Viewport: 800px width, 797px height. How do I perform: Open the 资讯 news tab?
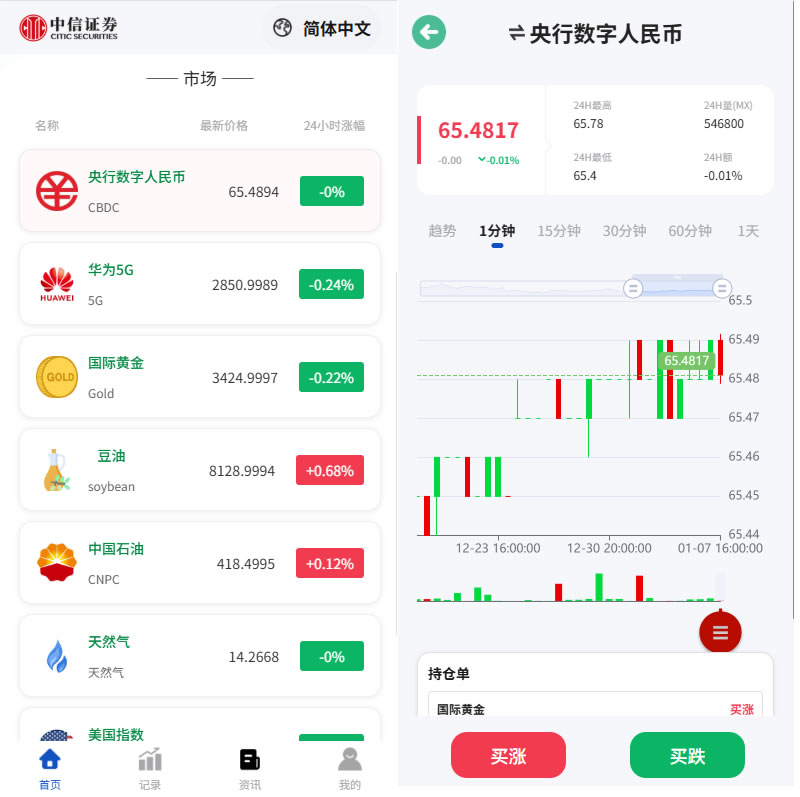click(250, 768)
